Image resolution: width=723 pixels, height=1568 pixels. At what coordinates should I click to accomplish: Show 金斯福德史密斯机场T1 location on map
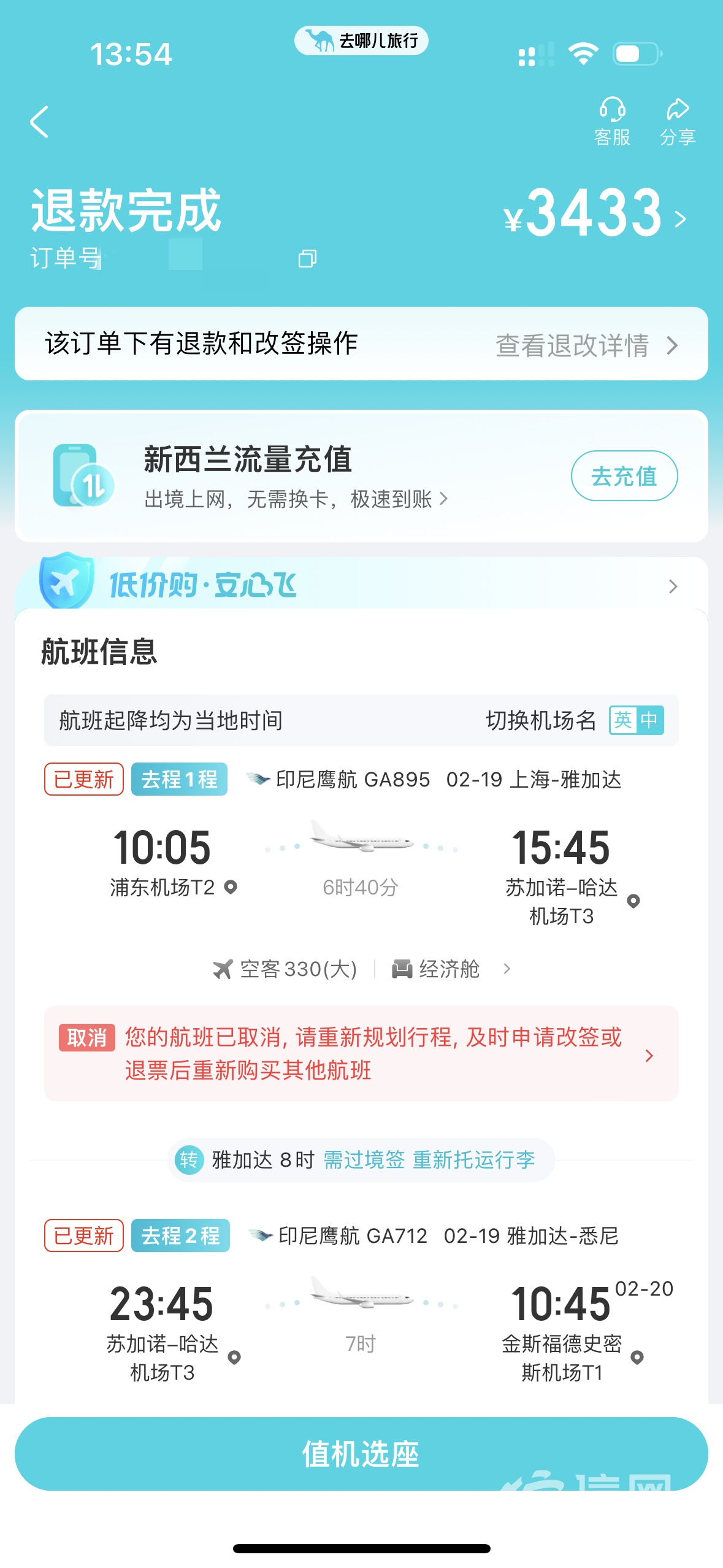637,1358
